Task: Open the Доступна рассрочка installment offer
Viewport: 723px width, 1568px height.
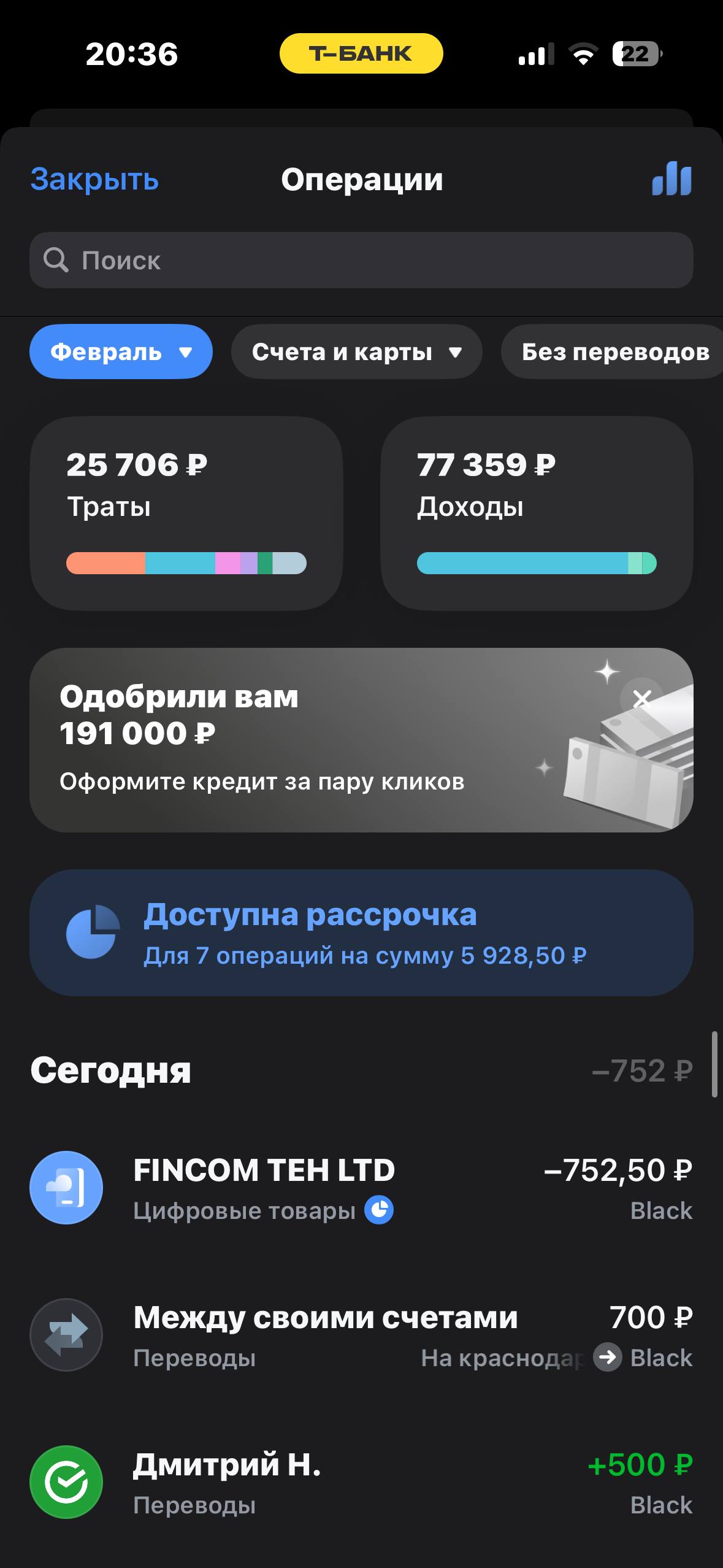Action: pyautogui.click(x=361, y=932)
